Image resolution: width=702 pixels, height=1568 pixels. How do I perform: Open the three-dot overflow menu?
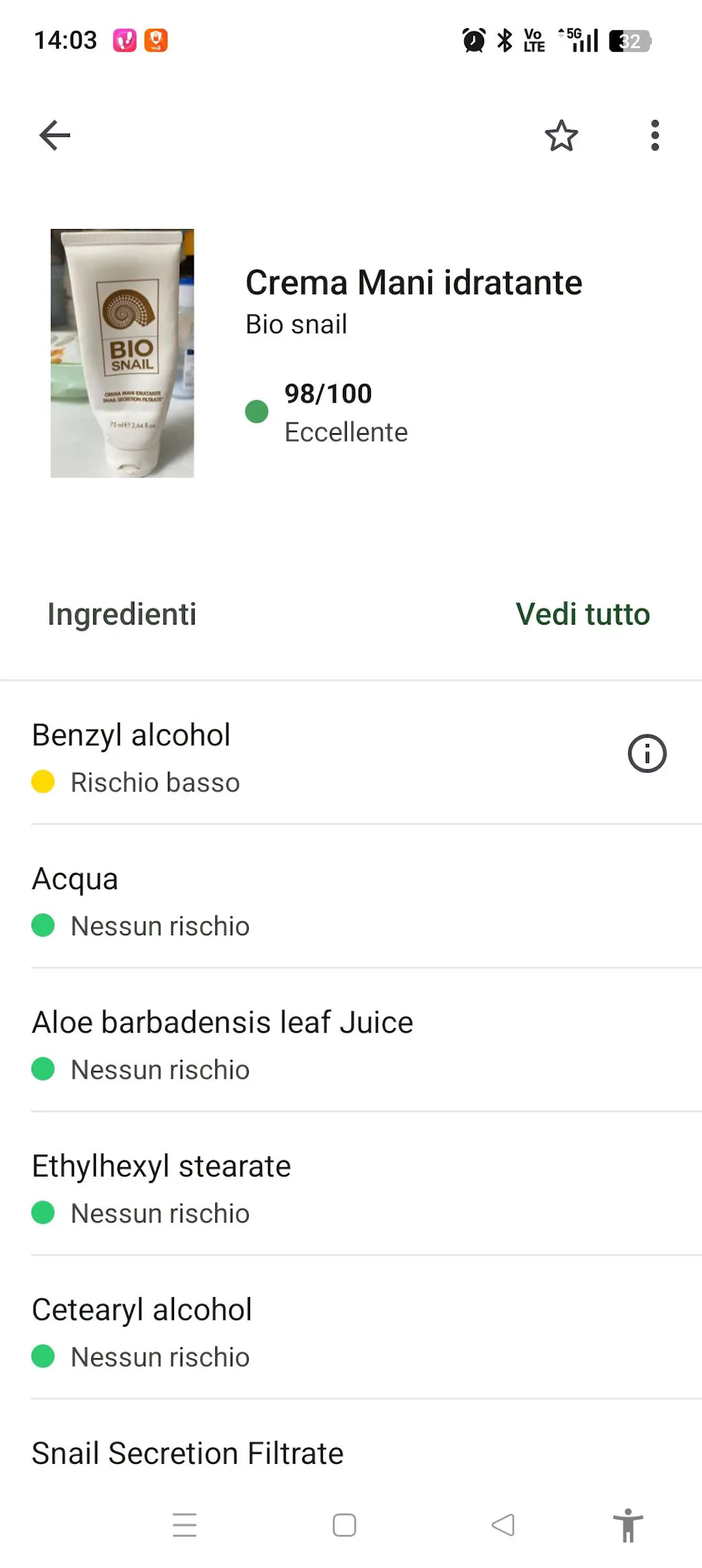click(x=655, y=135)
